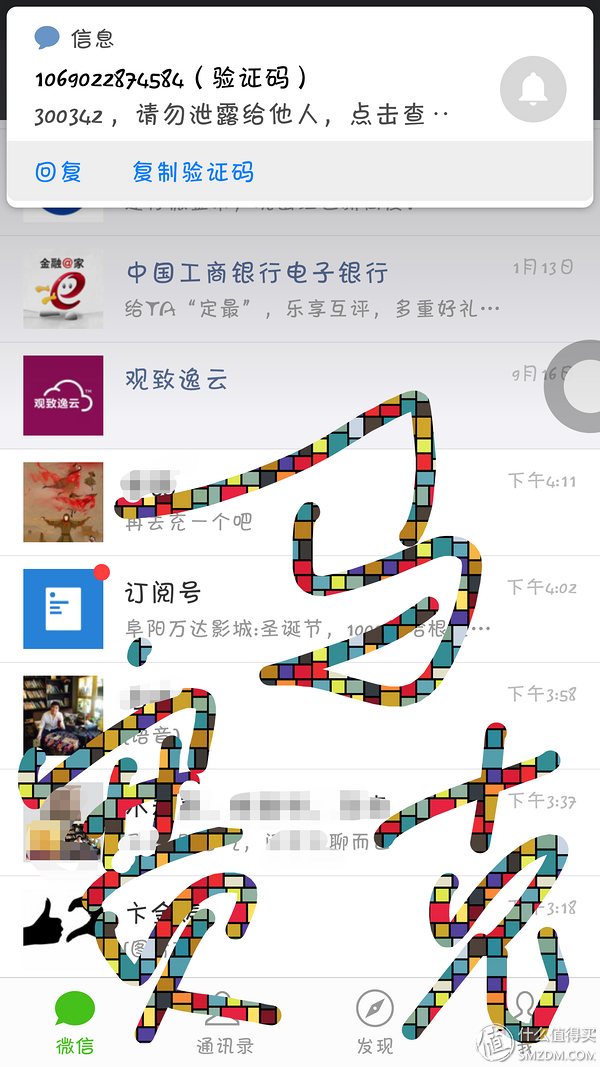Image resolution: width=600 pixels, height=1067 pixels.
Task: Switch to the 发现 discover tab
Action: coord(375,1022)
